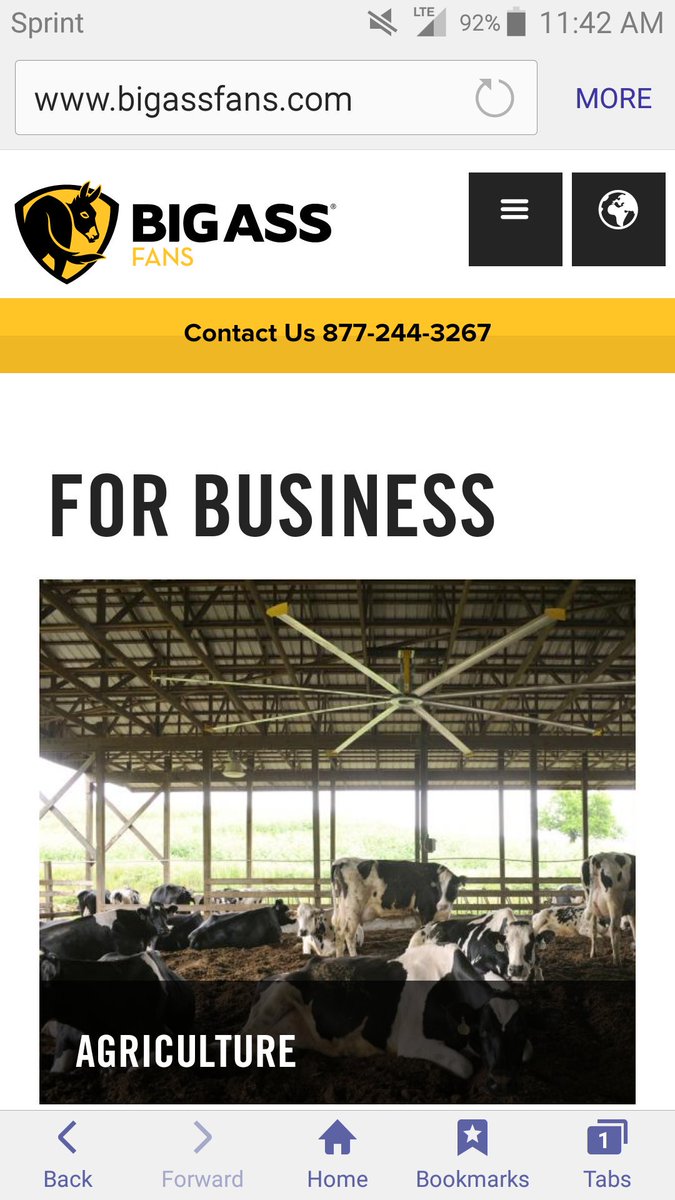Open the browser MORE menu
675x1200 pixels.
pyautogui.click(x=613, y=99)
